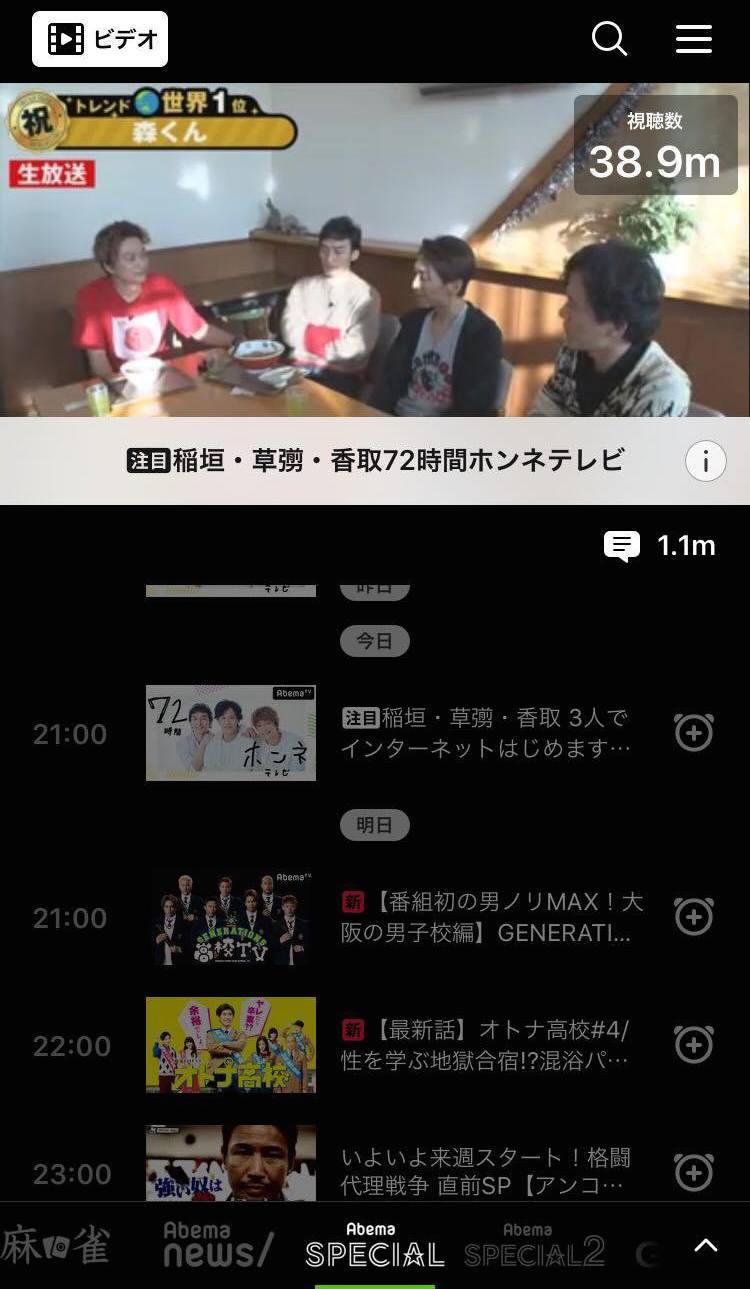
Task: Set reminder for 稲垣・草彅・香取 3人で program
Action: pyautogui.click(x=693, y=733)
